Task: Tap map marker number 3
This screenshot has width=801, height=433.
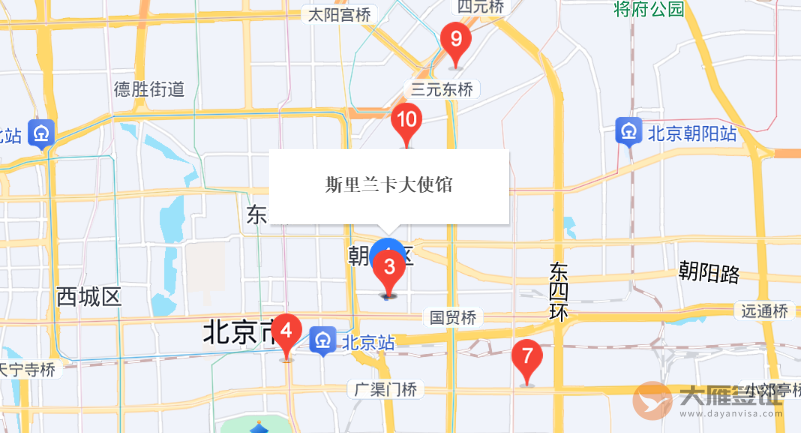Action: point(390,268)
